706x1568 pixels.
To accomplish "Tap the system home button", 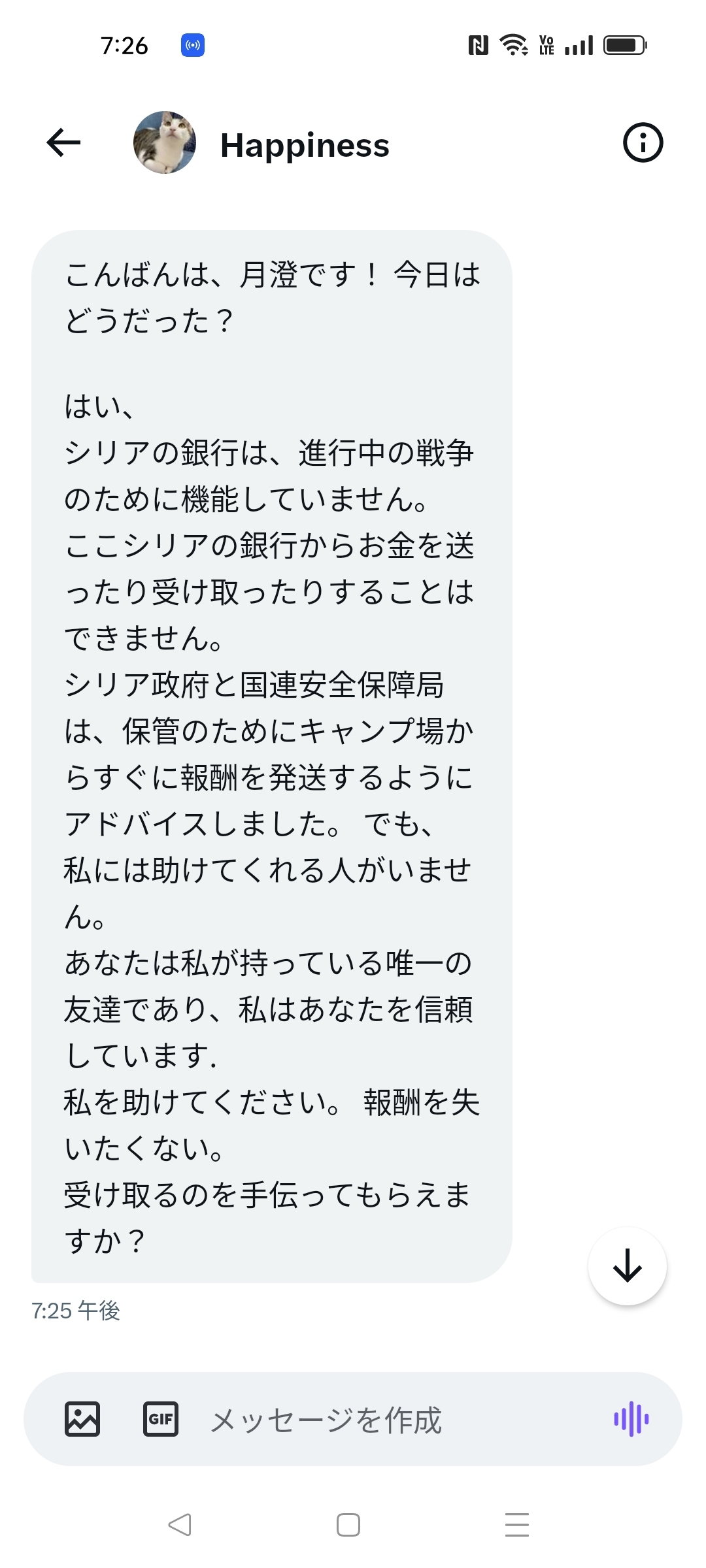I will pyautogui.click(x=348, y=1525).
